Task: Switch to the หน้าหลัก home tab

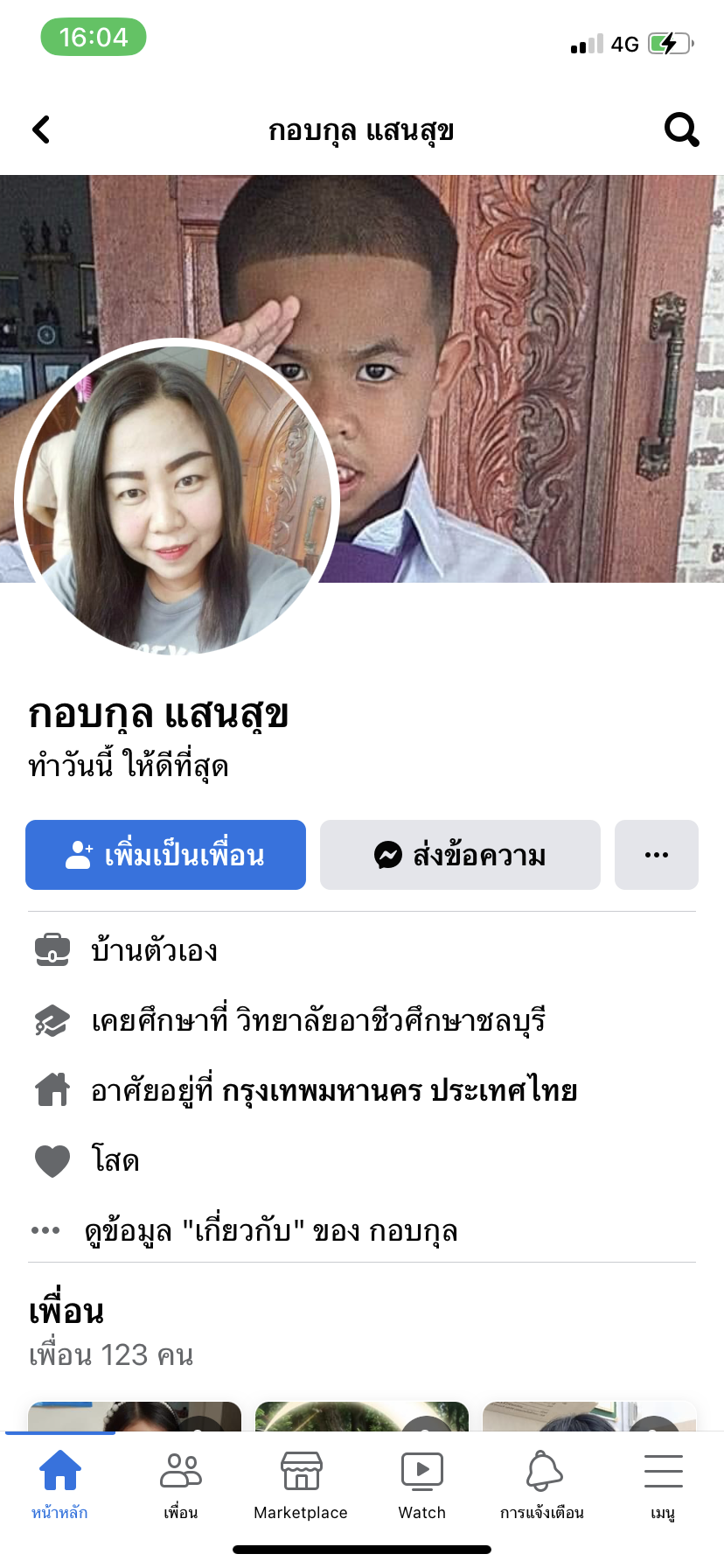Action: [x=59, y=1483]
